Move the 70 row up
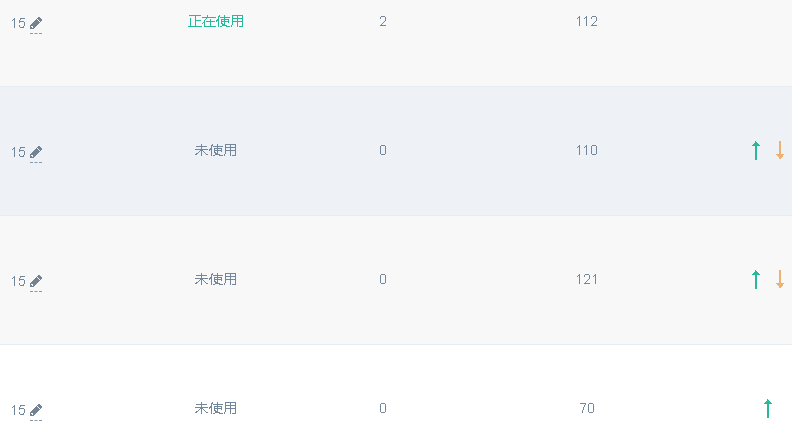Viewport: 792px width, 444px height. (x=768, y=408)
